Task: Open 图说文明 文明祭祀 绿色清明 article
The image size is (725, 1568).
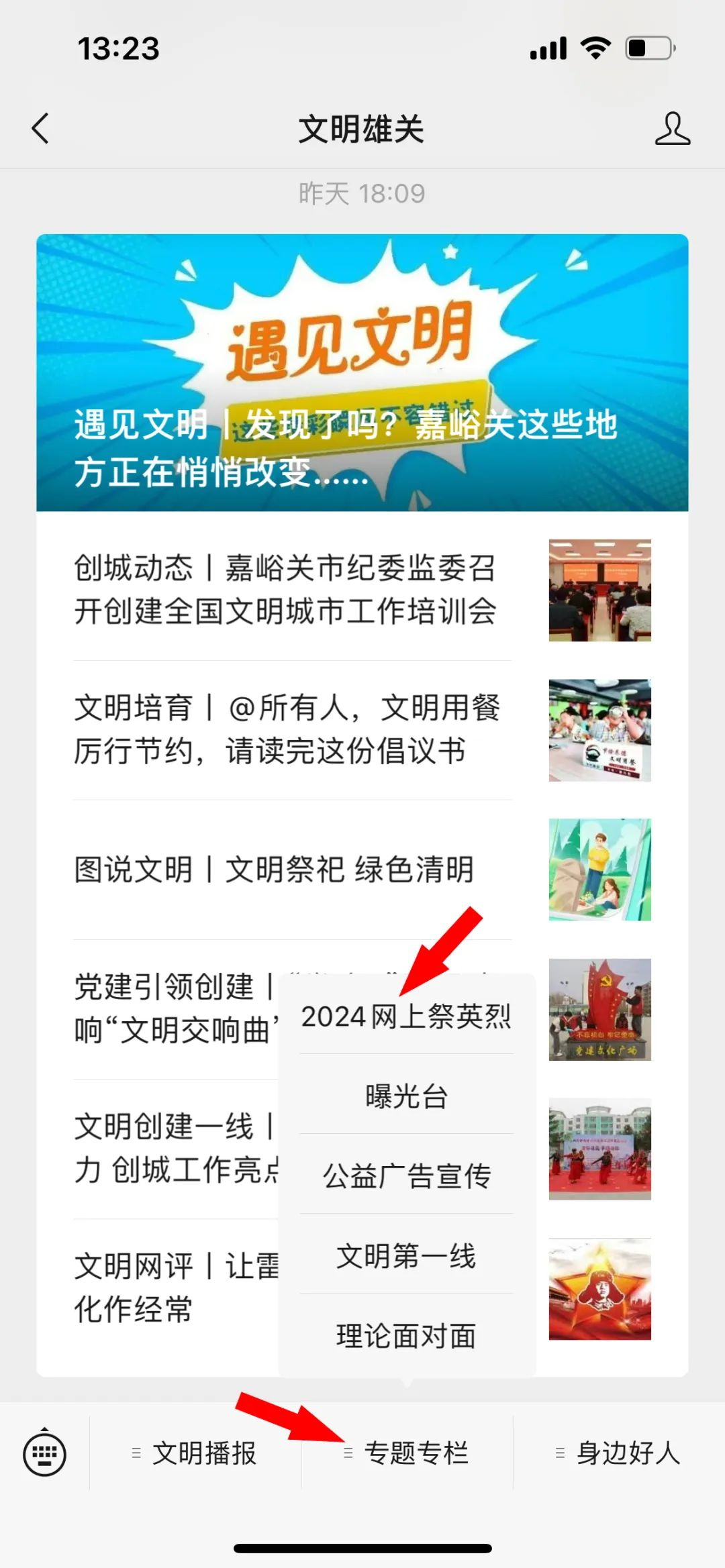Action: 274,870
